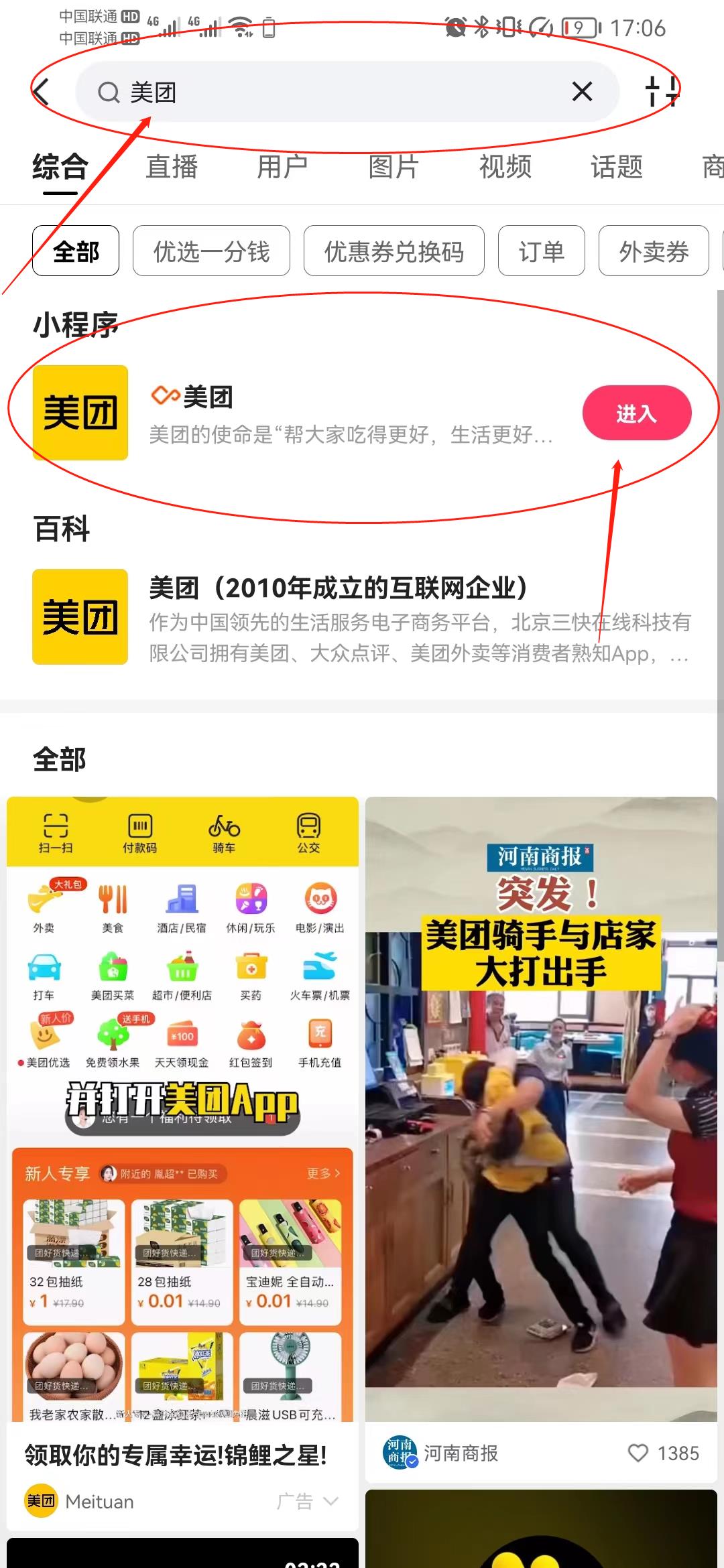Open the 图片 tab
Screen dimensions: 724x1568
click(x=394, y=167)
